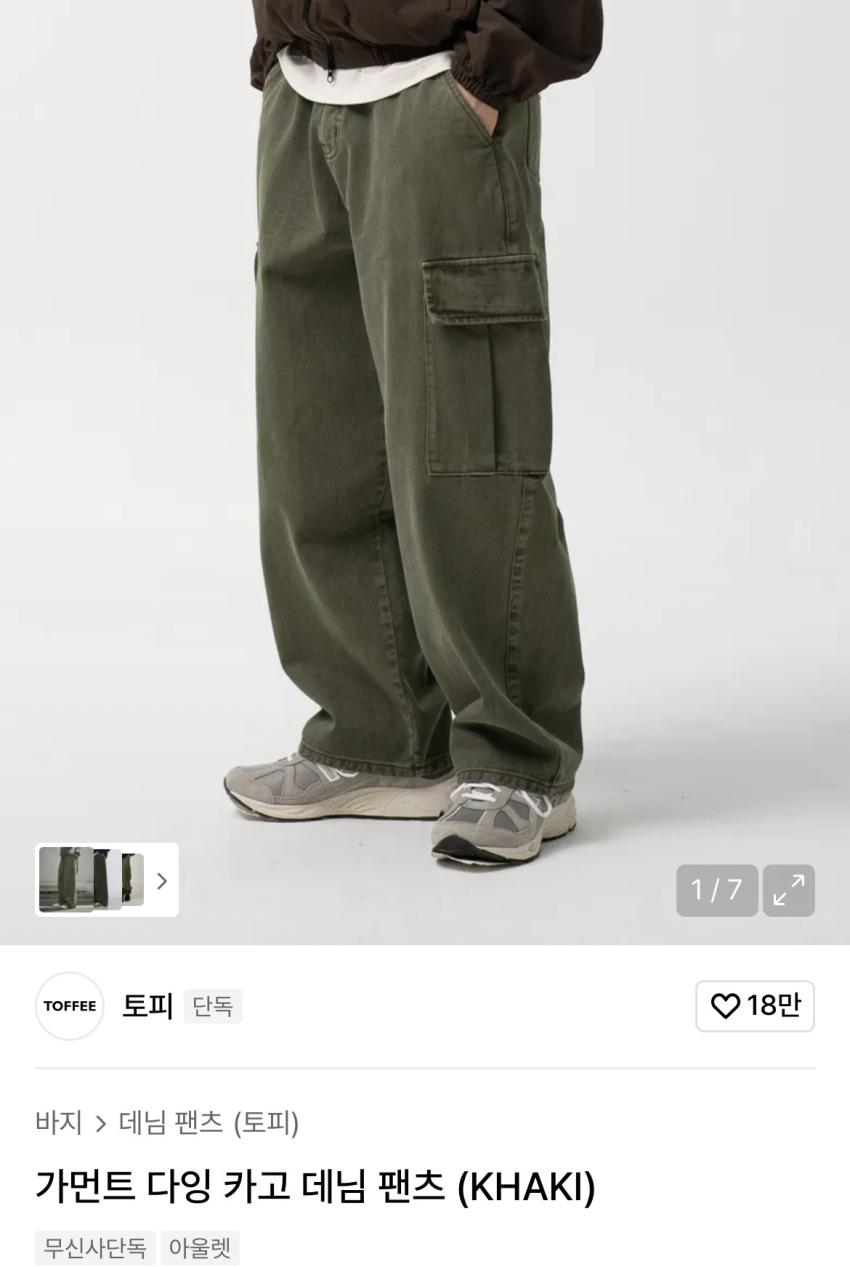Like this product with the heart button

(x=755, y=1005)
